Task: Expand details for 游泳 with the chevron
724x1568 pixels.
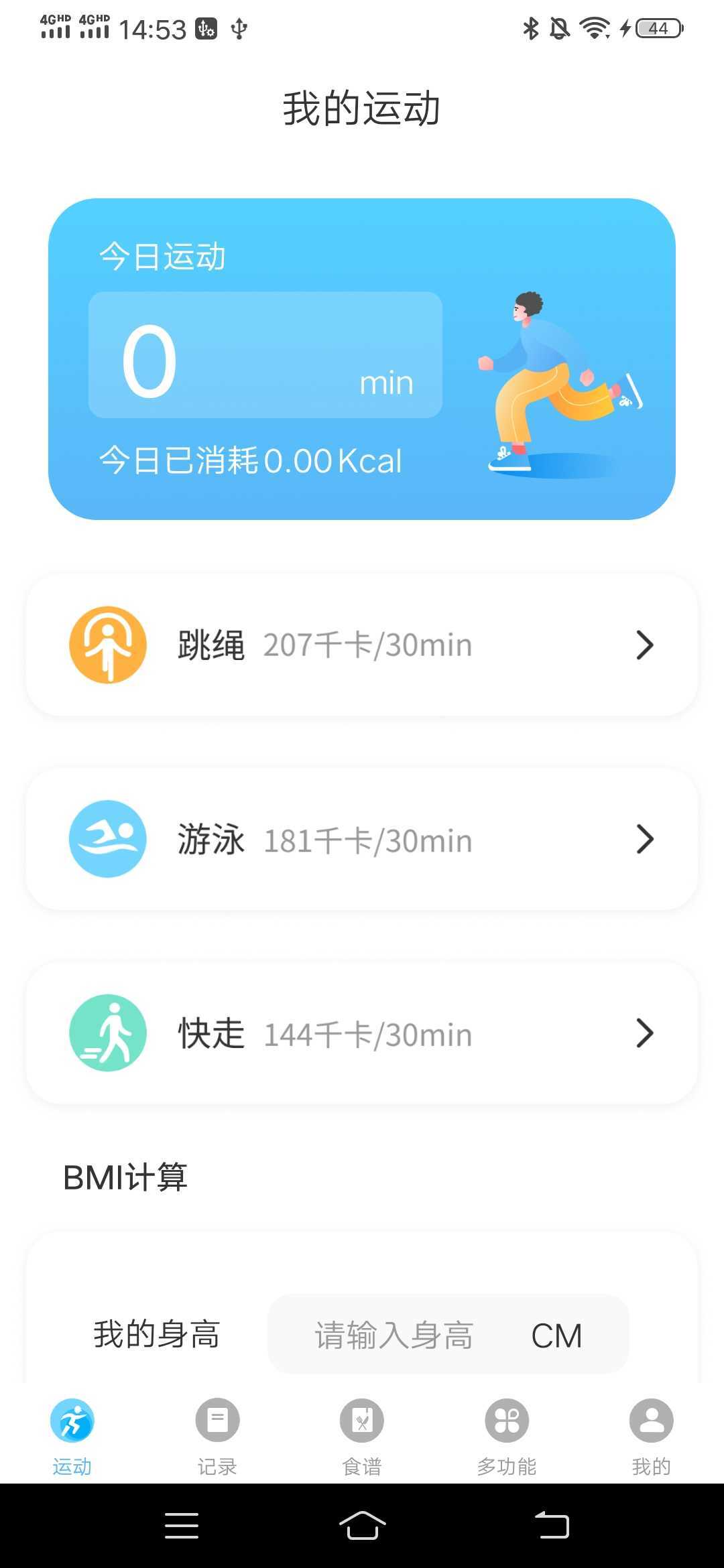Action: tap(644, 840)
